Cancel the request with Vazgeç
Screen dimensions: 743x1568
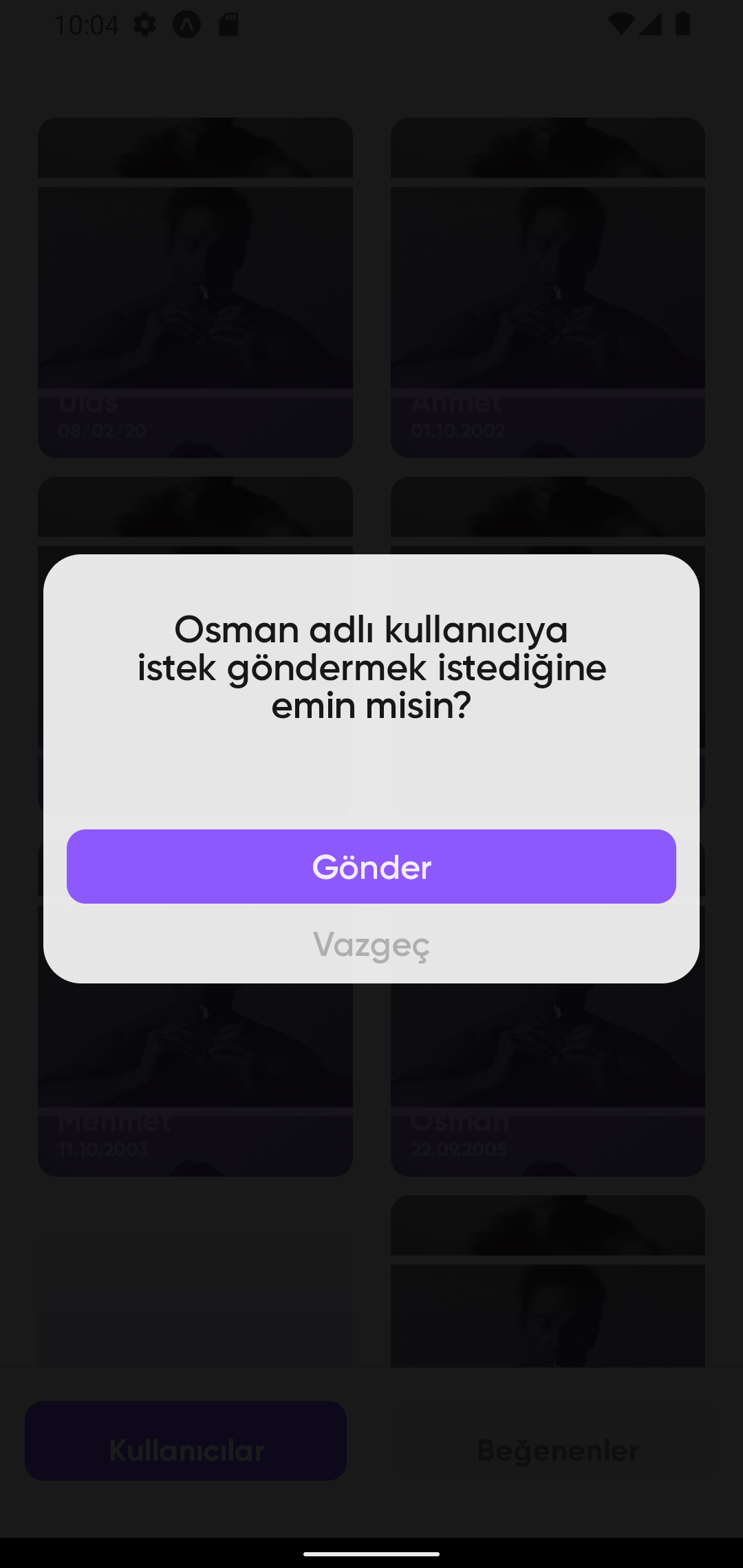(371, 944)
